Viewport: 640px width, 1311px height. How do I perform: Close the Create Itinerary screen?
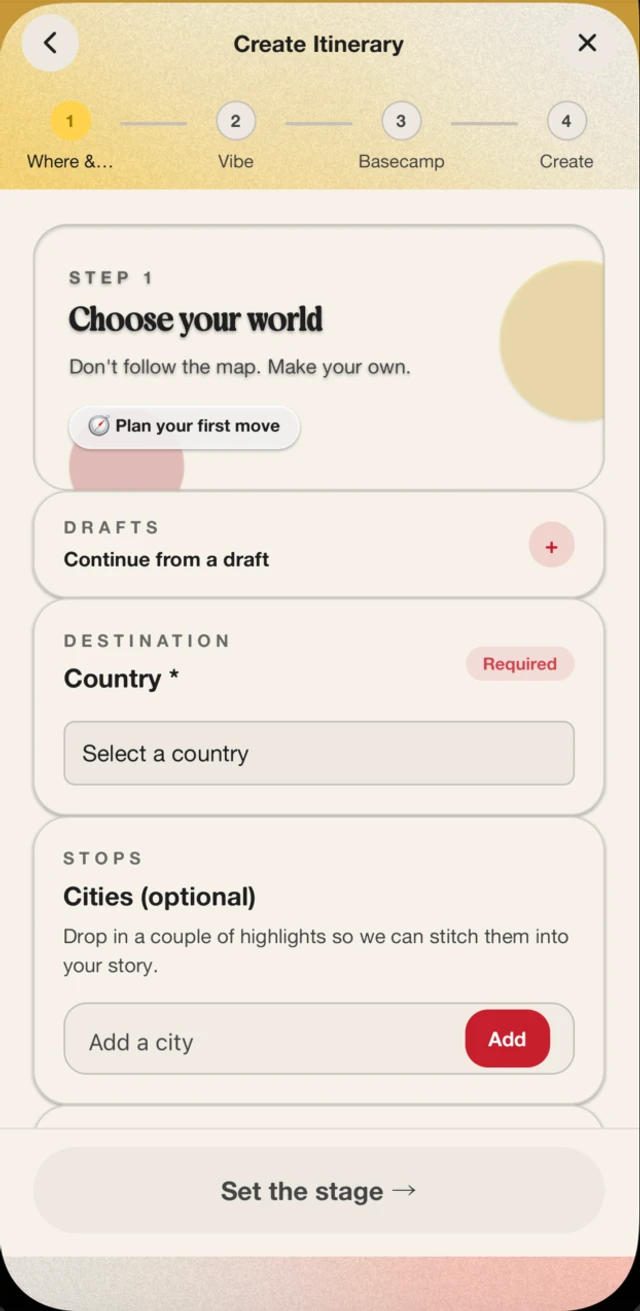[587, 43]
